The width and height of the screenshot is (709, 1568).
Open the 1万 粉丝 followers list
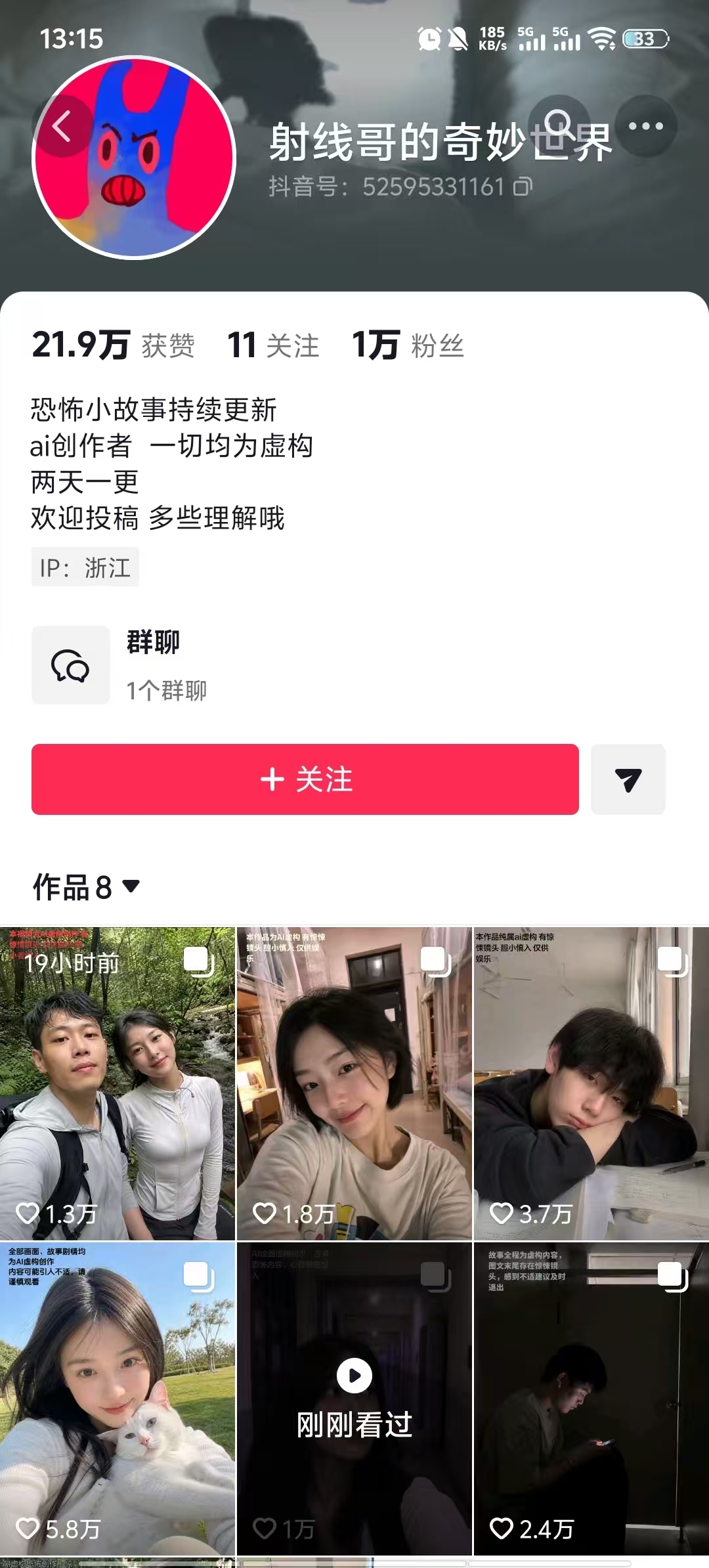[408, 345]
